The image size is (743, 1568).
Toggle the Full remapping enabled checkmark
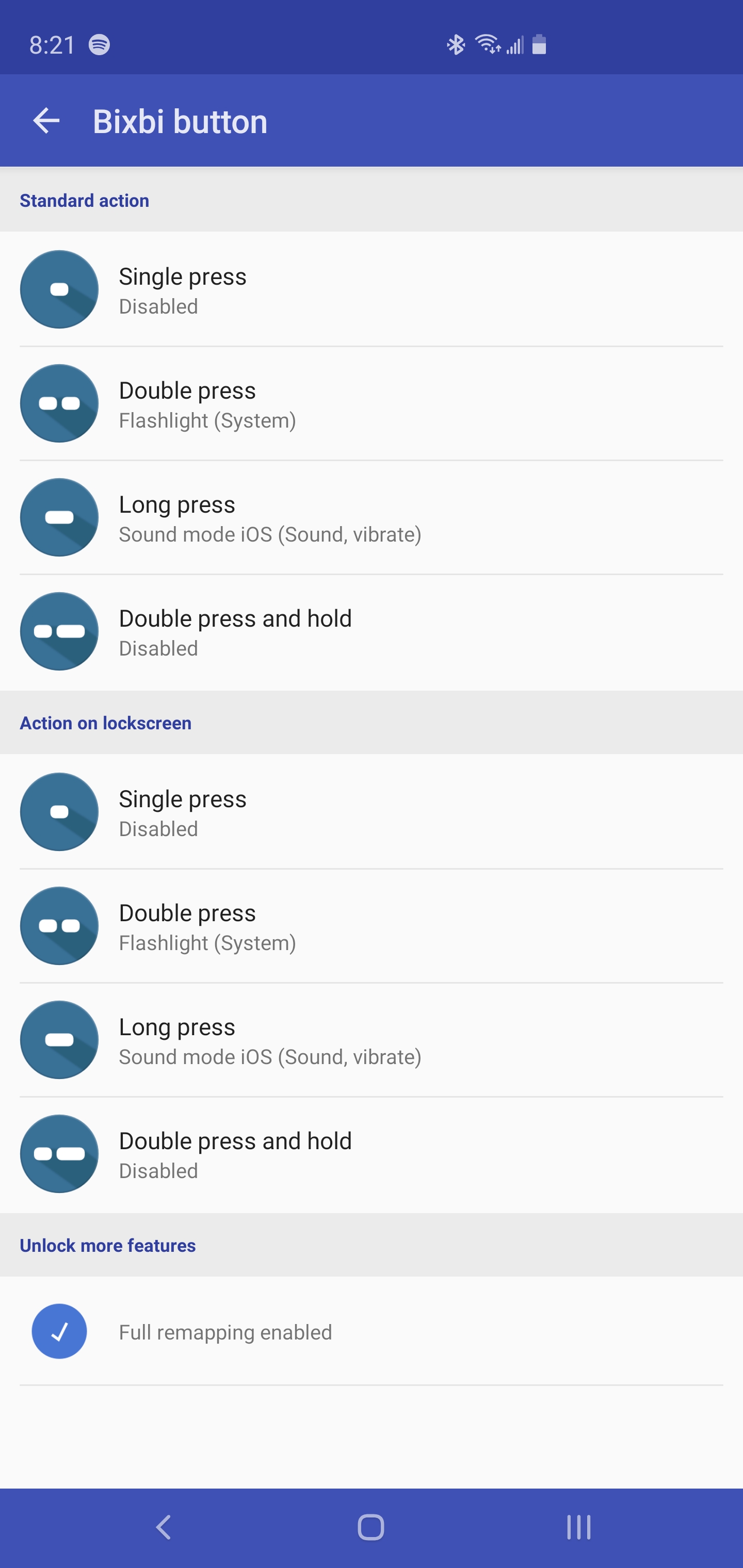tap(59, 1331)
